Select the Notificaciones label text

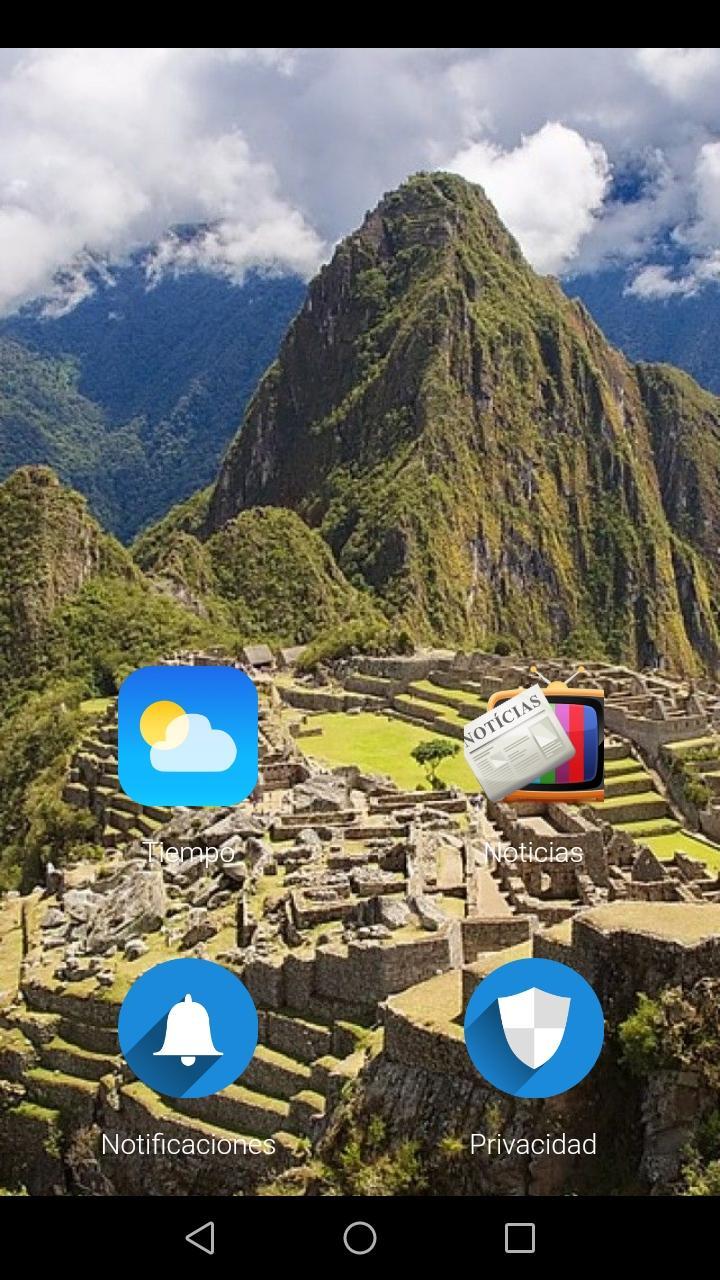coord(187,1143)
